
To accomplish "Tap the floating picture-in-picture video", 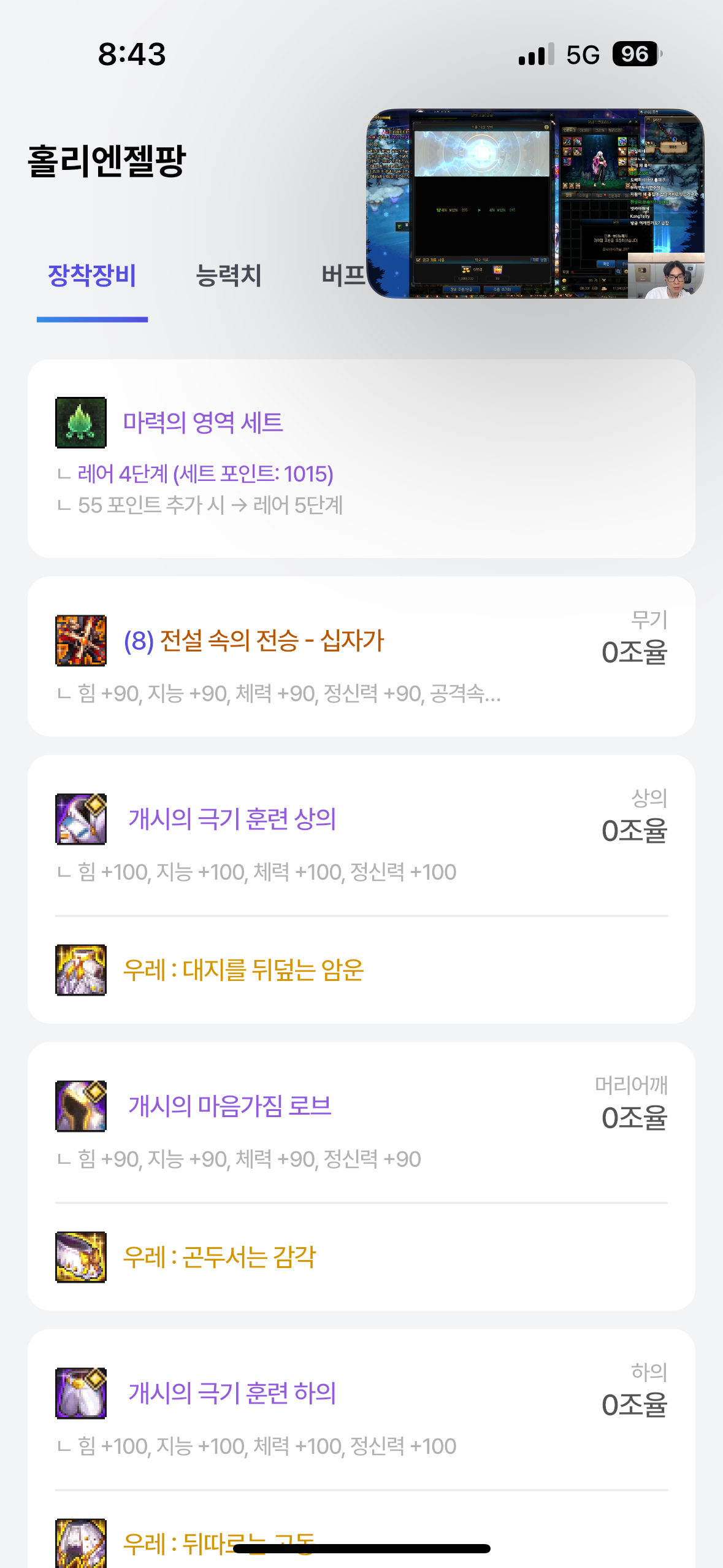I will 535,204.
